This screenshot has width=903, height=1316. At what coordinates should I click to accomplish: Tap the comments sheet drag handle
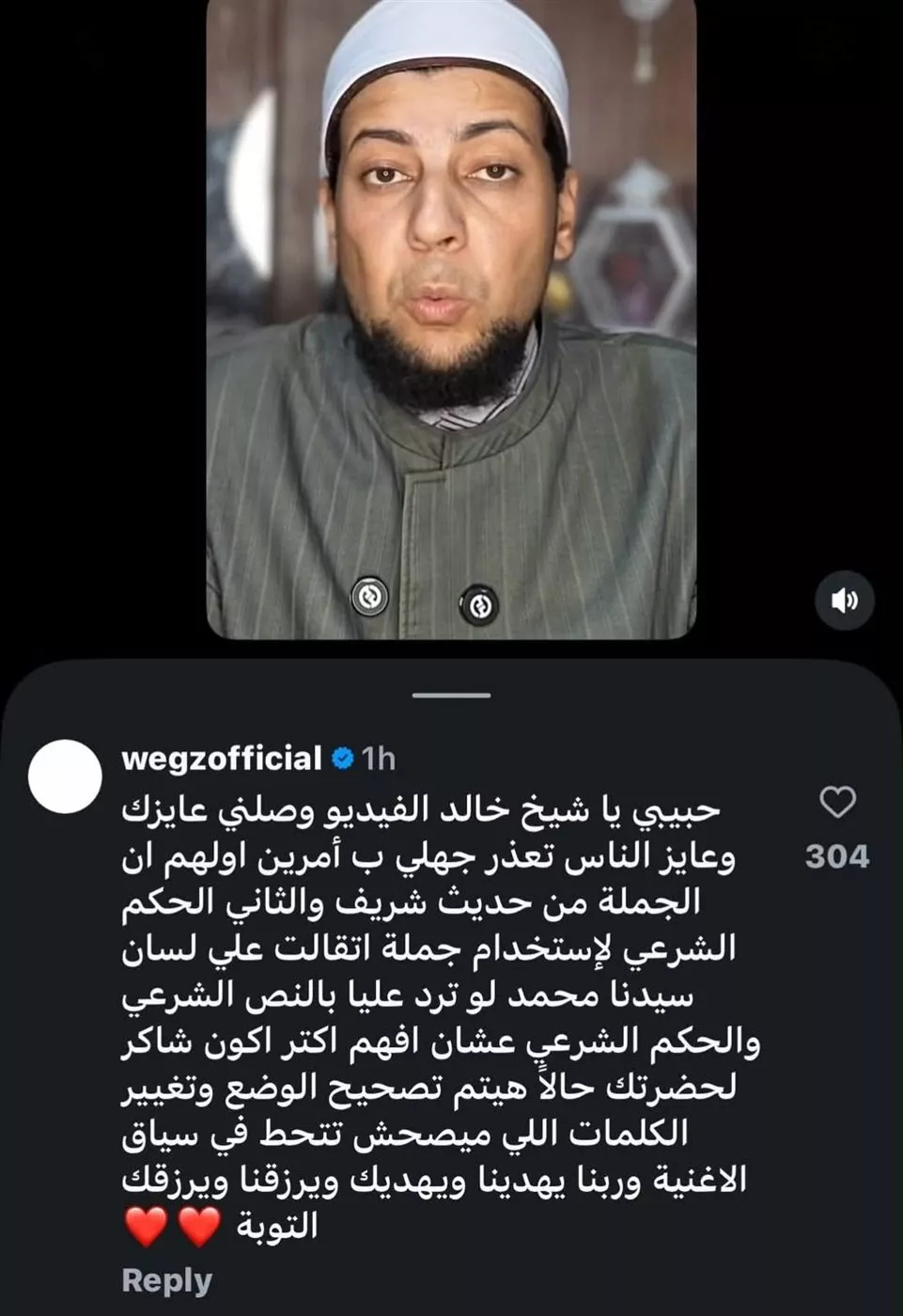coord(452,696)
